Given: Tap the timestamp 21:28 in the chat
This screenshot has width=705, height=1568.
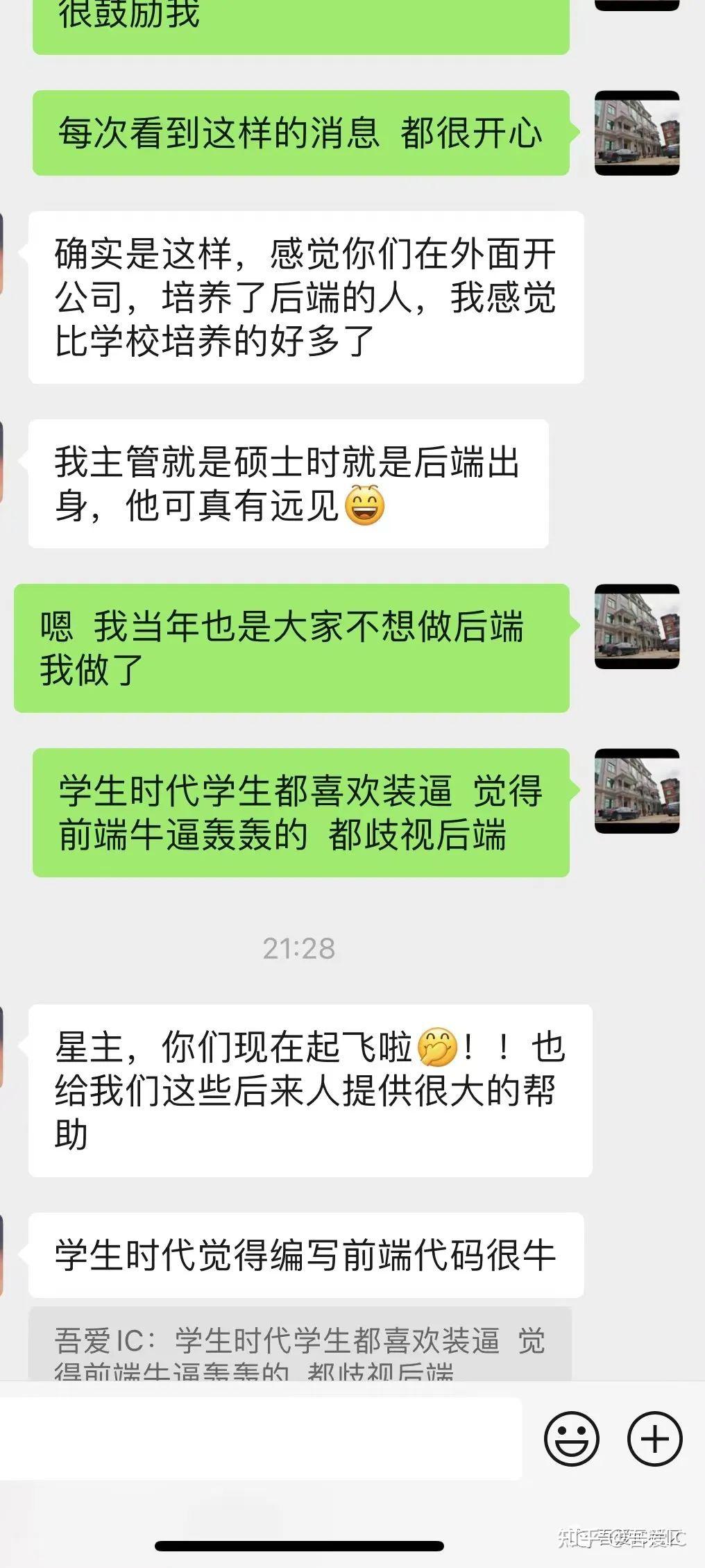Looking at the screenshot, I should (298, 947).
